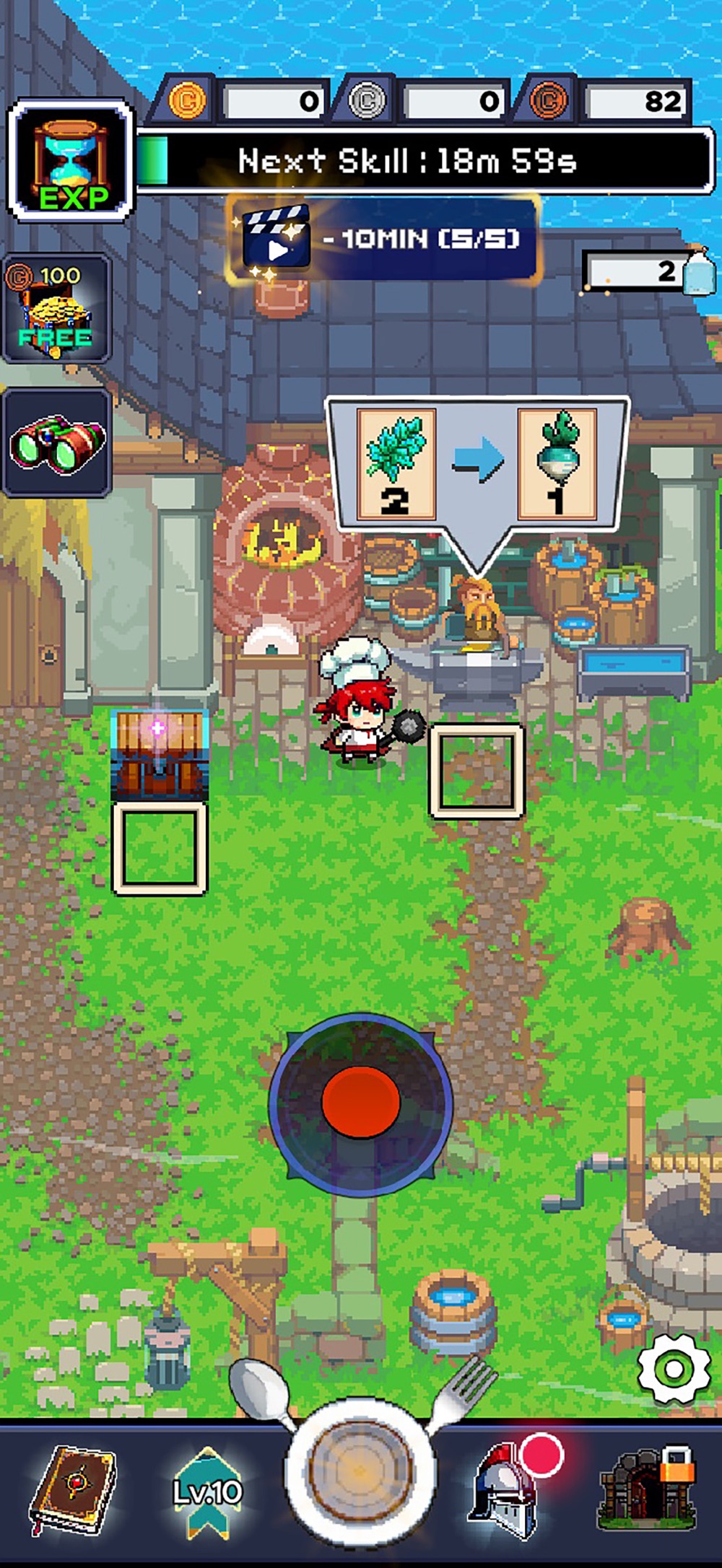Open the binoculars view
Screen dimensions: 722x1568
(x=57, y=443)
